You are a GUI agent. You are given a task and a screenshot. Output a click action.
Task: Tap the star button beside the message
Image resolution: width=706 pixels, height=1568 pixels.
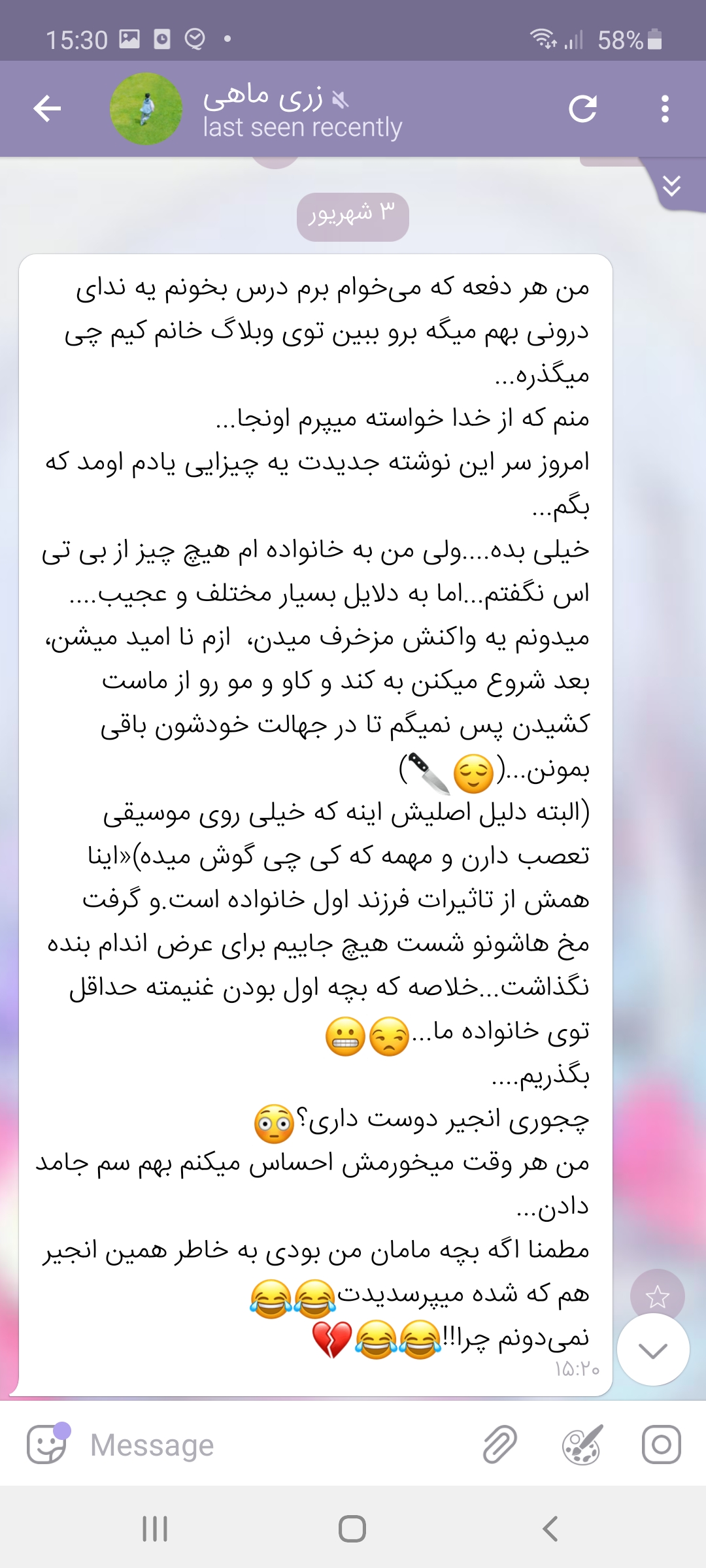click(x=657, y=1296)
